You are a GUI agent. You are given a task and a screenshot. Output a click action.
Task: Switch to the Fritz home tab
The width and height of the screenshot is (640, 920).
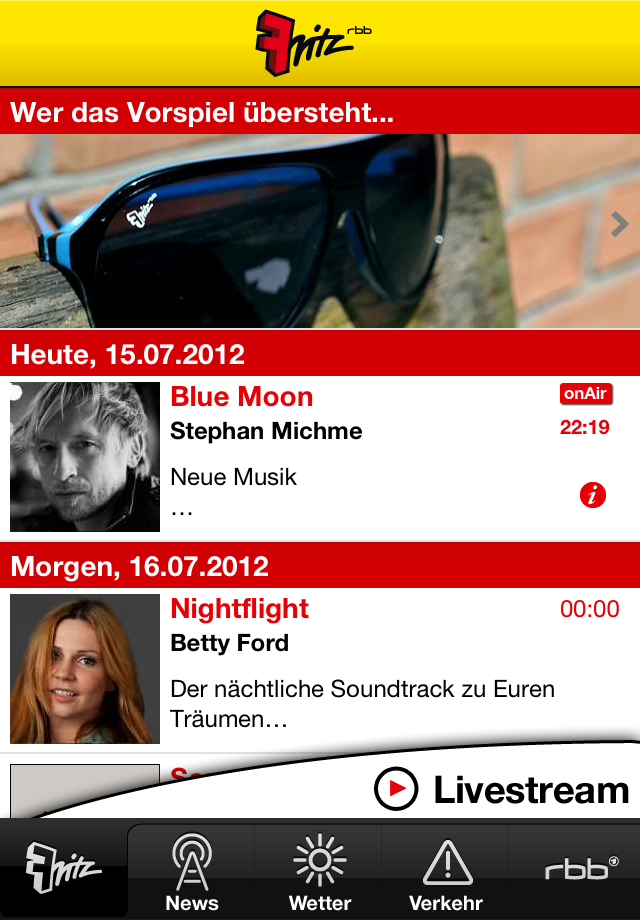(x=64, y=868)
